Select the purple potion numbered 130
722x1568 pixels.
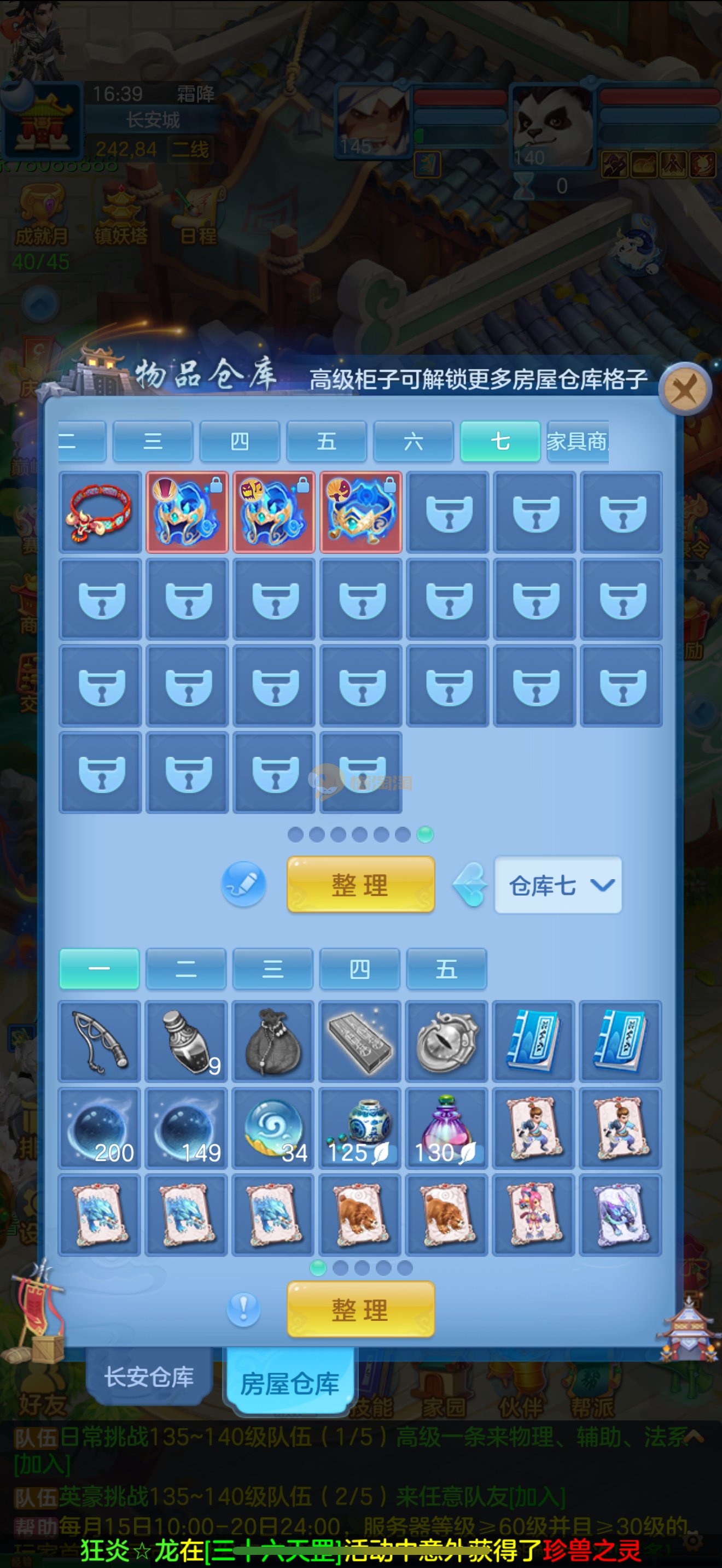(x=447, y=1128)
